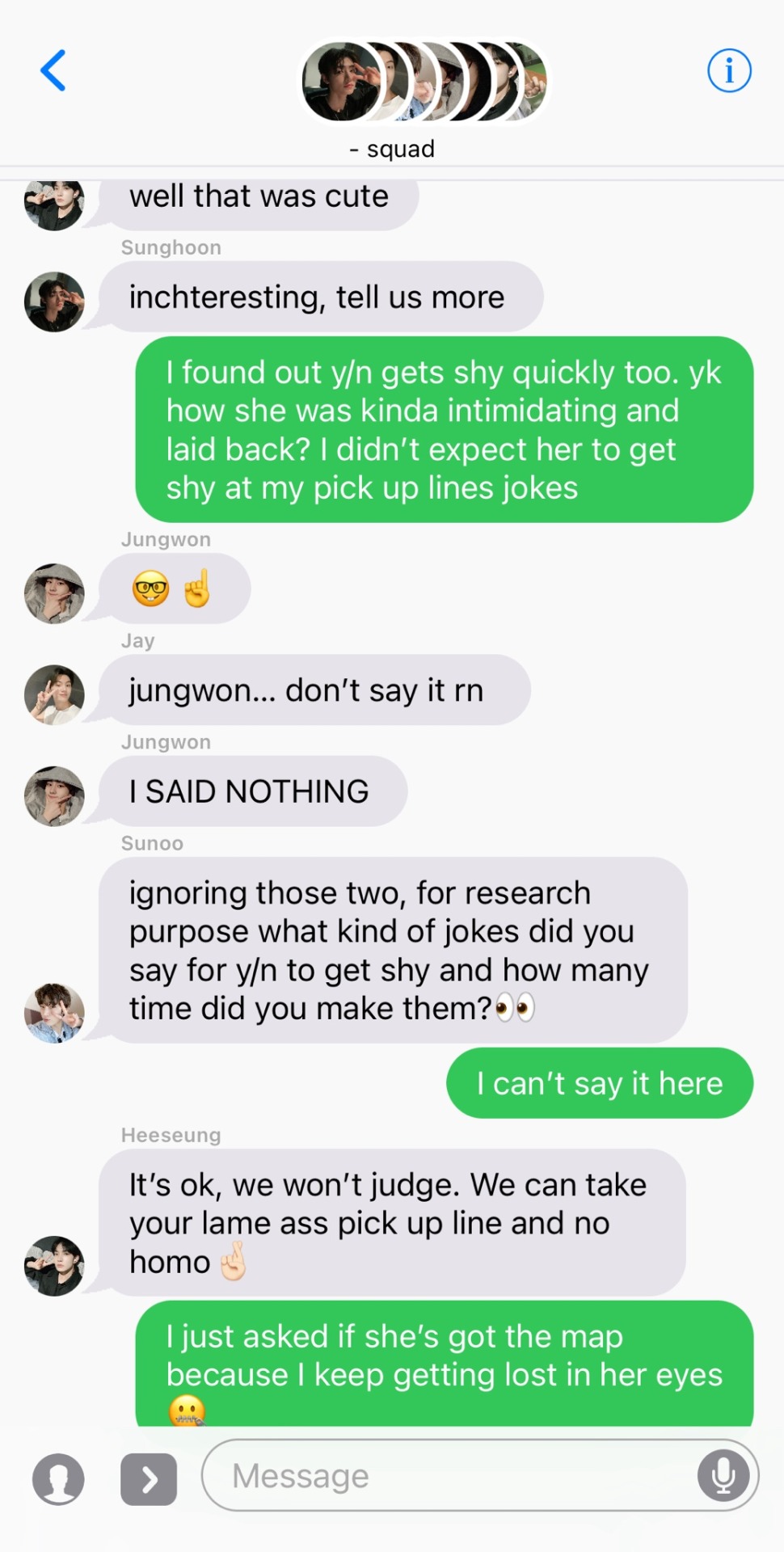784x1552 pixels.
Task: Open the squad group avatars header
Action: 424,82
